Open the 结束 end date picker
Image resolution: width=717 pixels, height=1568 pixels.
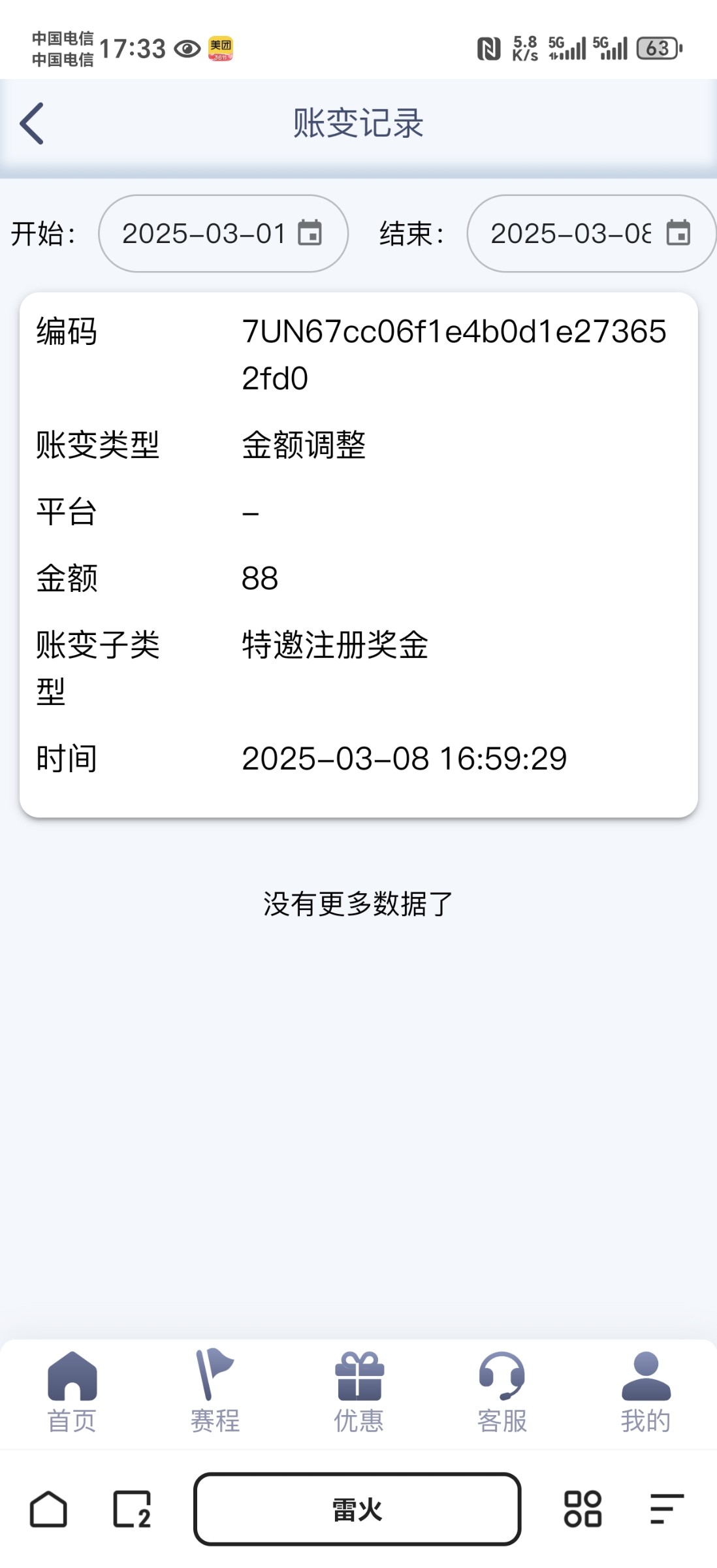click(x=590, y=233)
